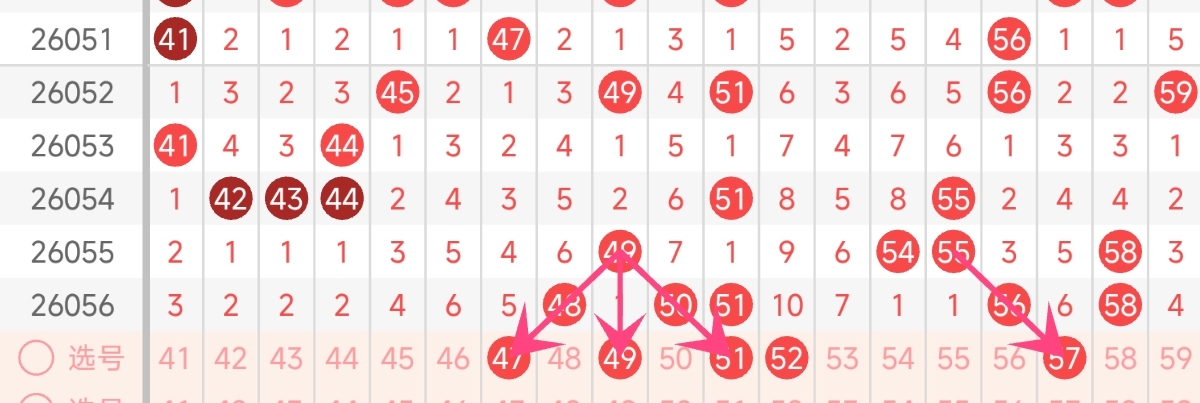This screenshot has height=403, width=1200.
Task: Select number 45 in the 选号 row
Action: pos(398,357)
